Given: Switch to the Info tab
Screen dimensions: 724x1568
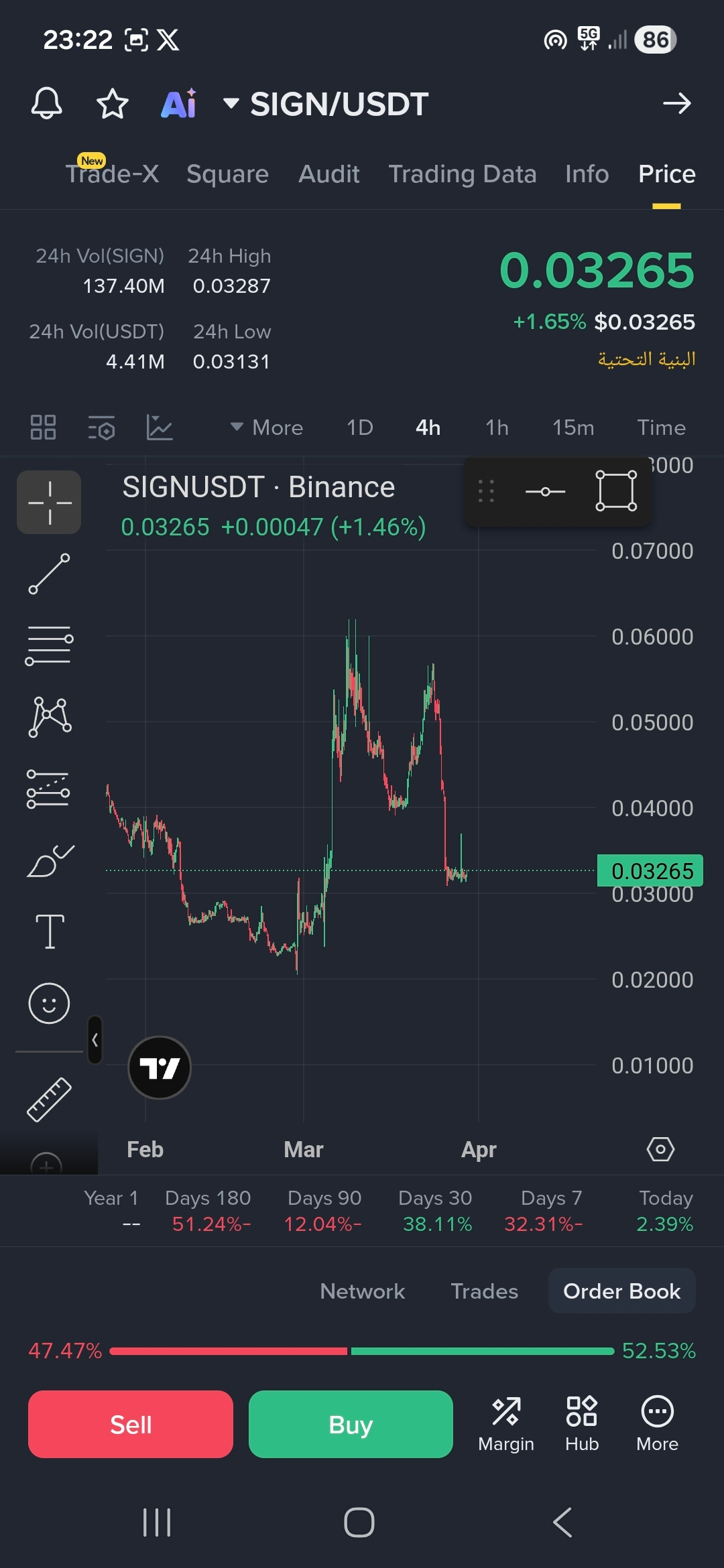Looking at the screenshot, I should click(587, 174).
